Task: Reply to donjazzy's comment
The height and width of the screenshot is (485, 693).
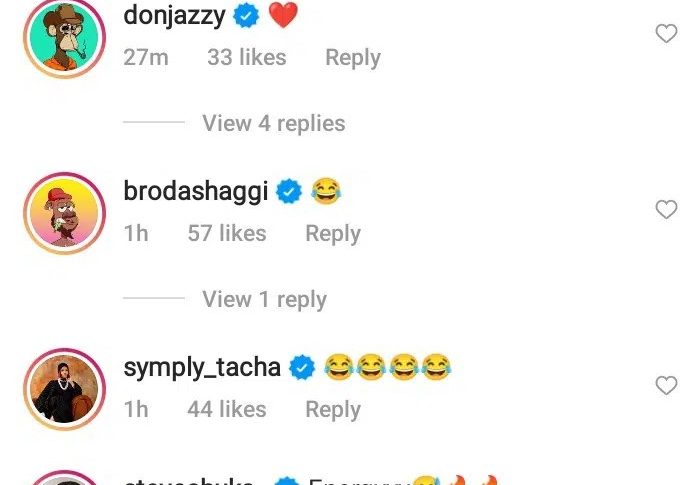Action: [x=352, y=58]
